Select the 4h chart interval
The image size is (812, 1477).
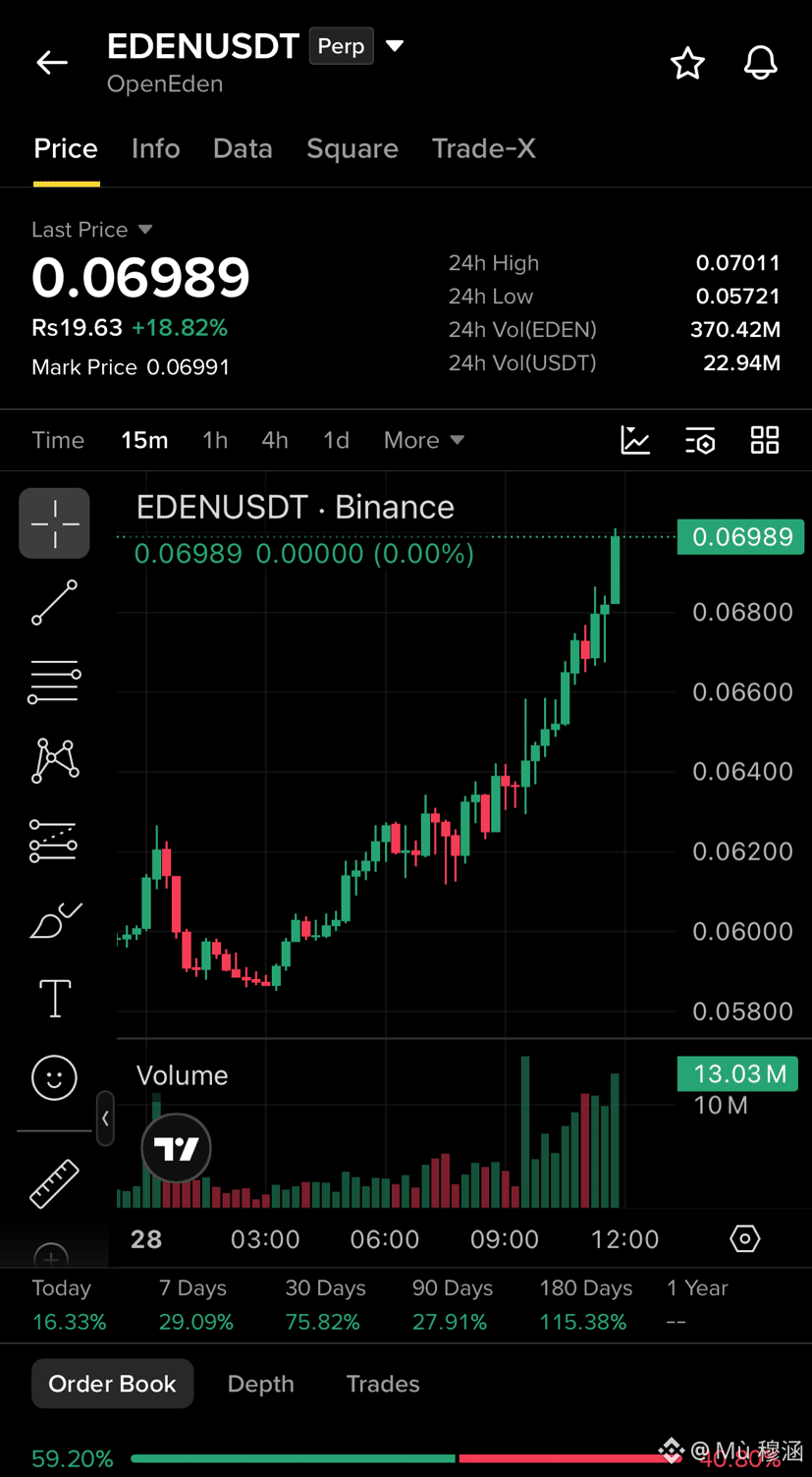coord(275,440)
